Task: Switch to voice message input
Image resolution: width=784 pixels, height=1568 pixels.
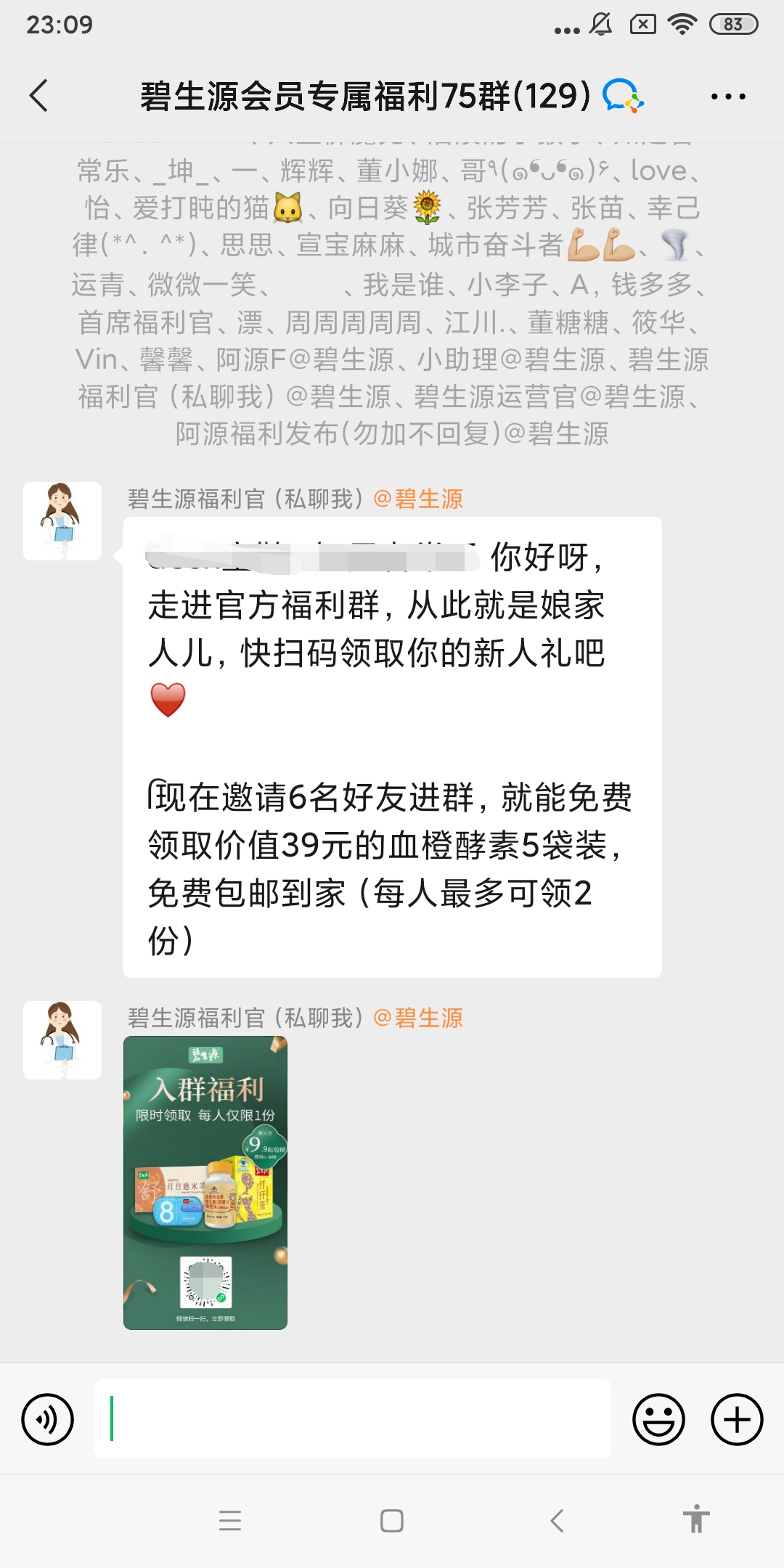Action: point(48,1419)
